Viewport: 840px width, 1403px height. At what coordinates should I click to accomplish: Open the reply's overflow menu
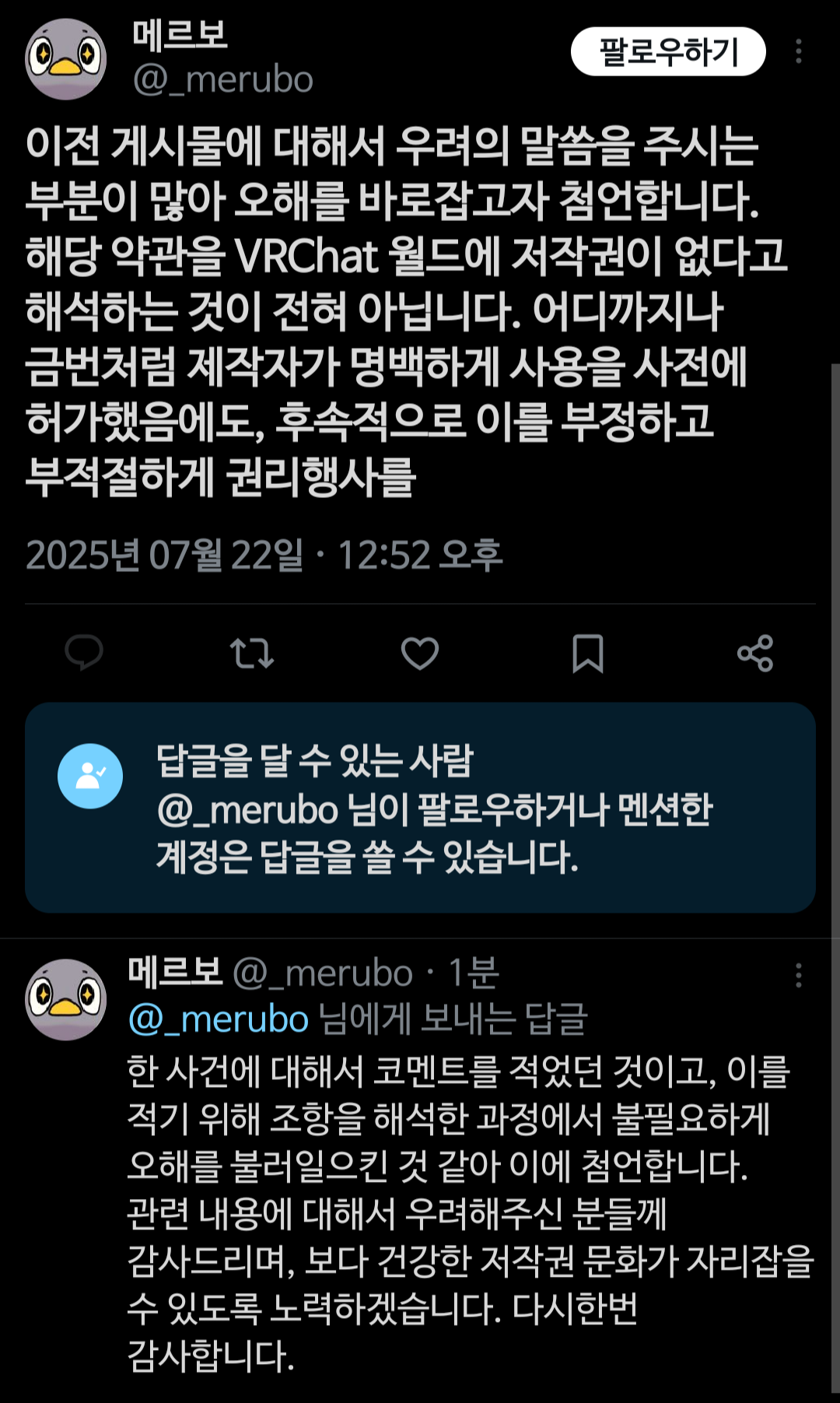tap(798, 975)
